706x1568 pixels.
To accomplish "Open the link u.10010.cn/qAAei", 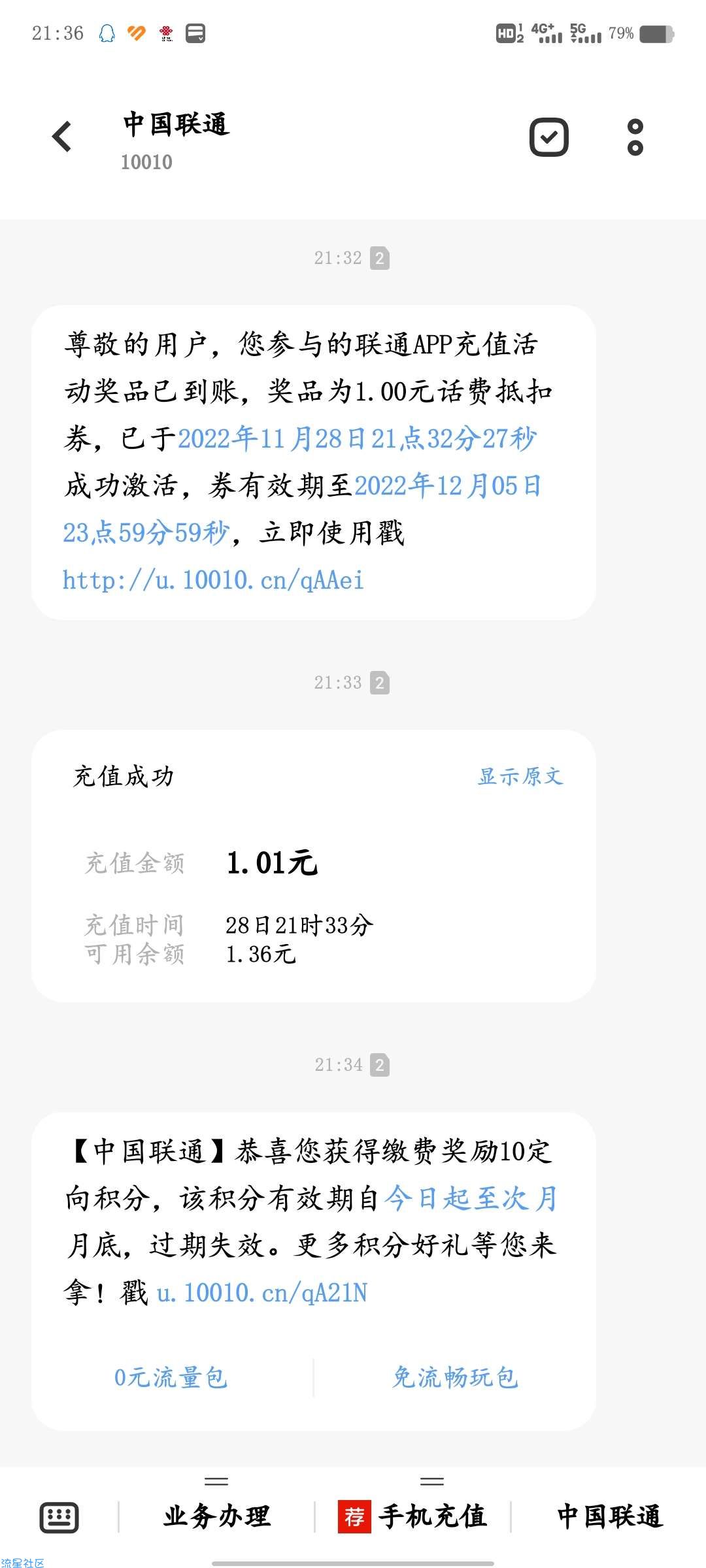I will (213, 580).
